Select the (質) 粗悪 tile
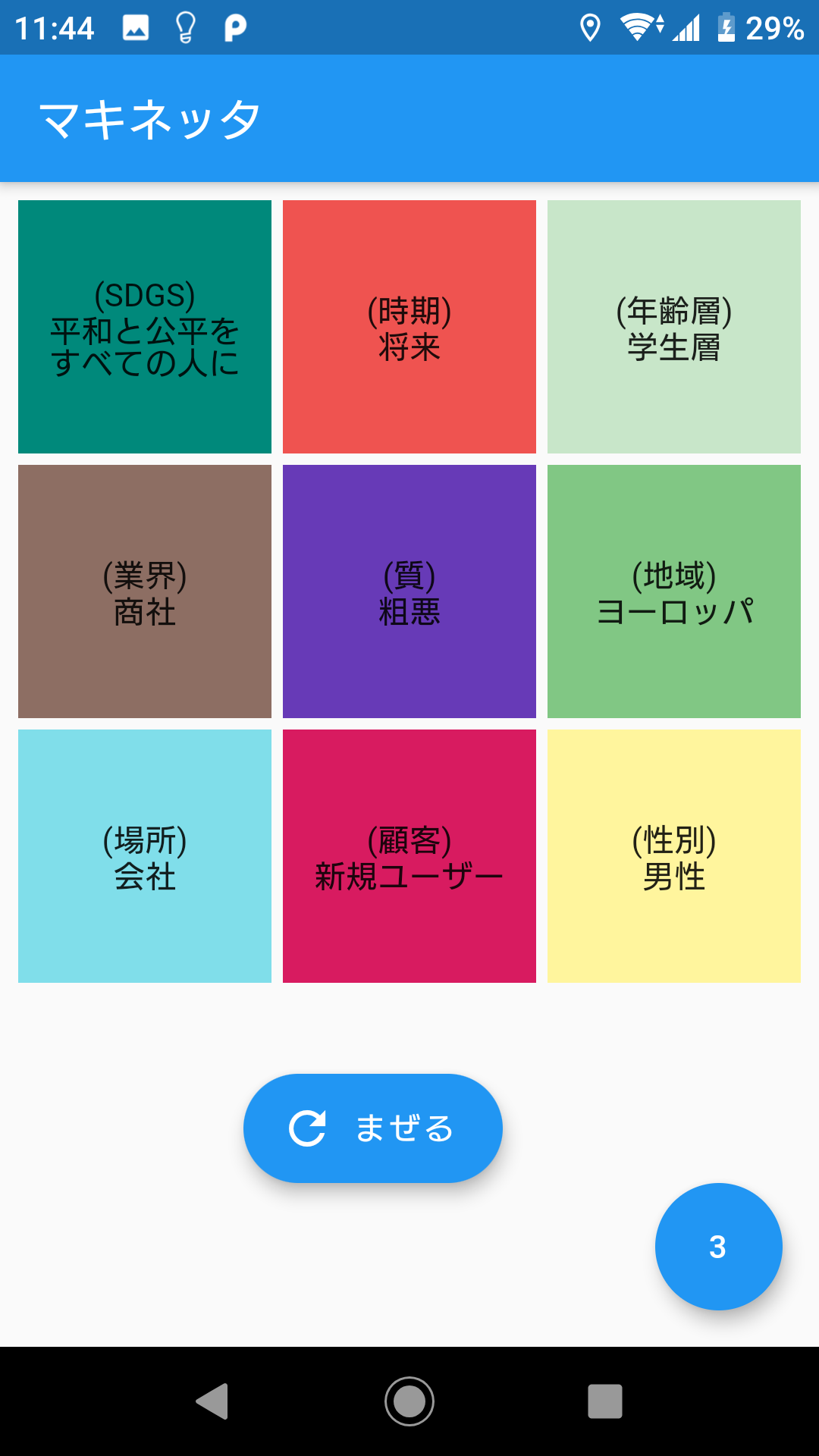This screenshot has width=819, height=1456. [409, 591]
